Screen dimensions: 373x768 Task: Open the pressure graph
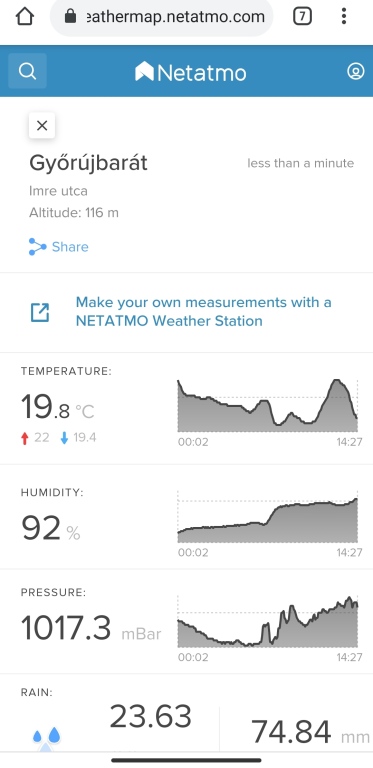pyautogui.click(x=269, y=628)
